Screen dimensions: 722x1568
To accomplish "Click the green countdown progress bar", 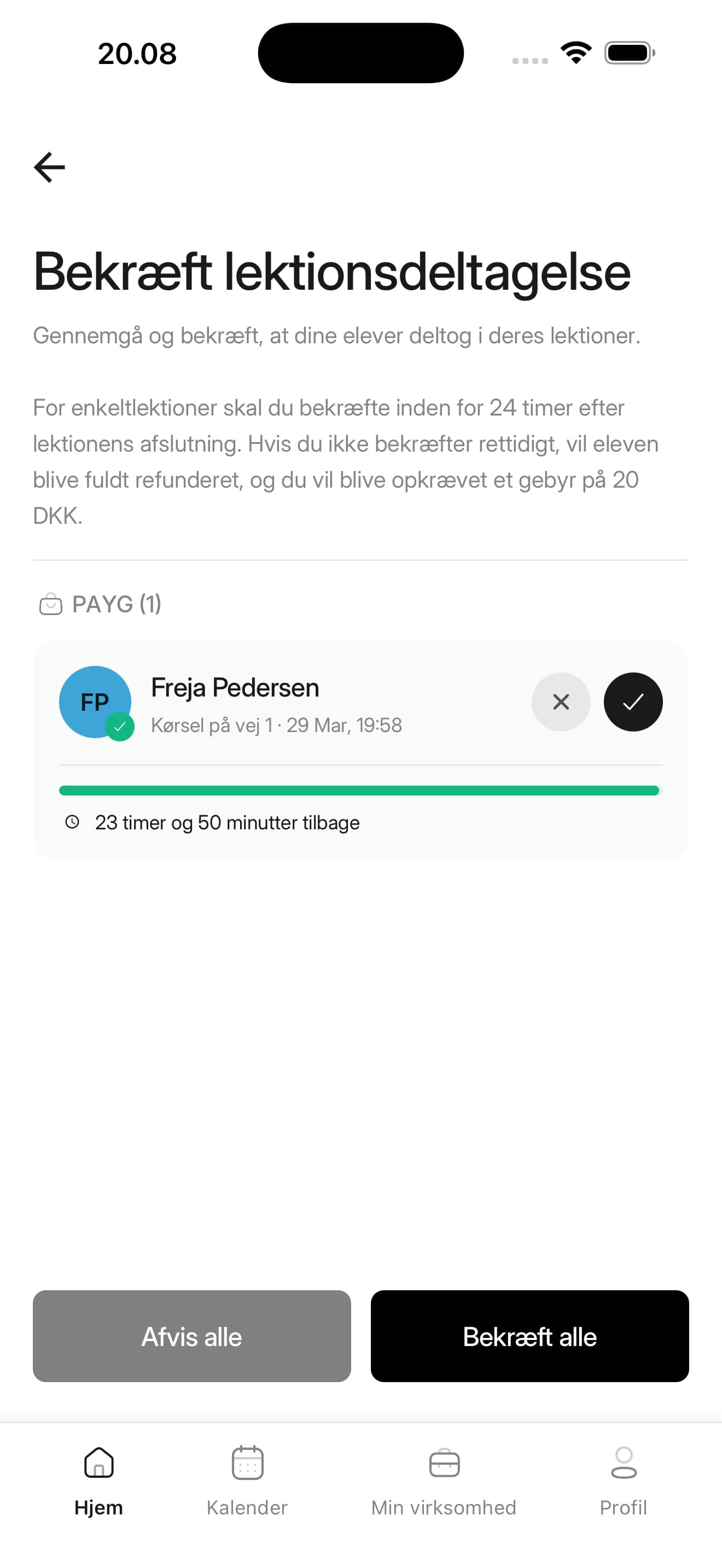I will coord(359,789).
